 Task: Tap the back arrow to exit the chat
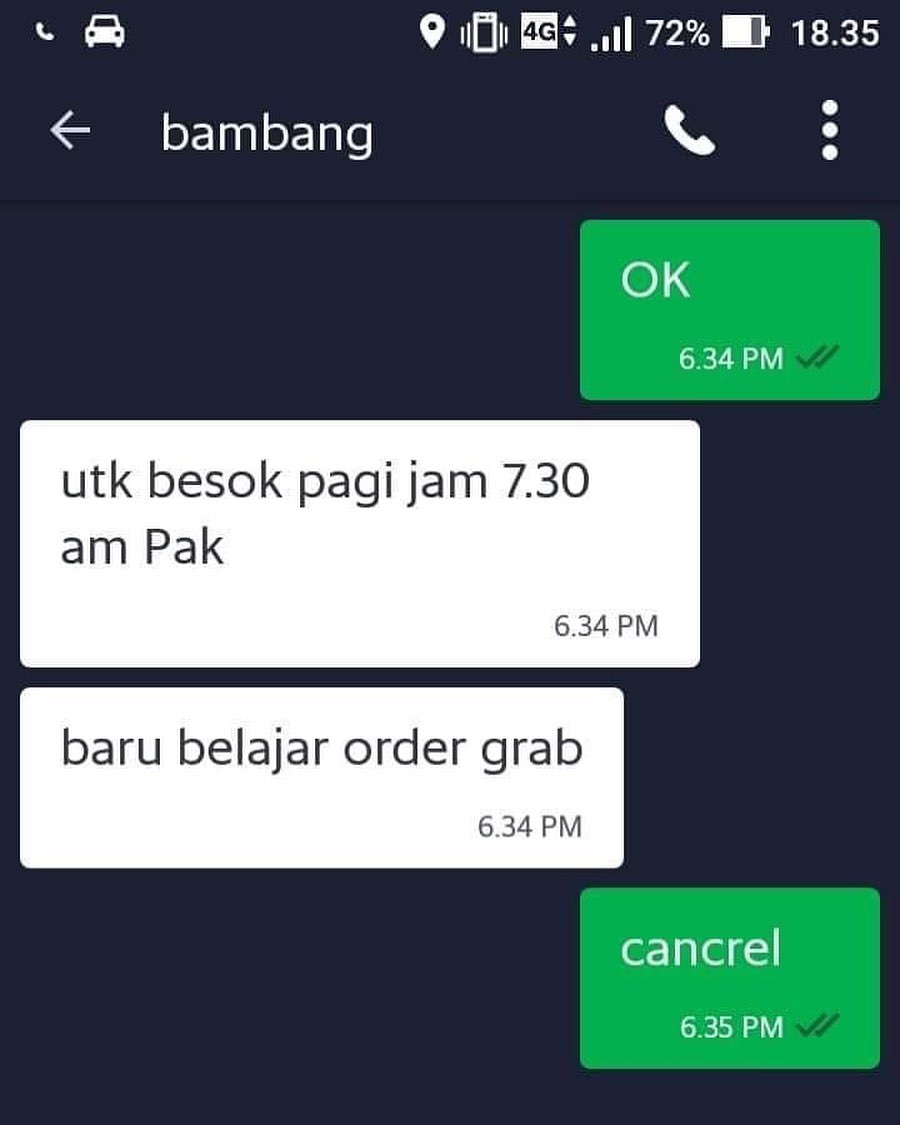[x=68, y=131]
